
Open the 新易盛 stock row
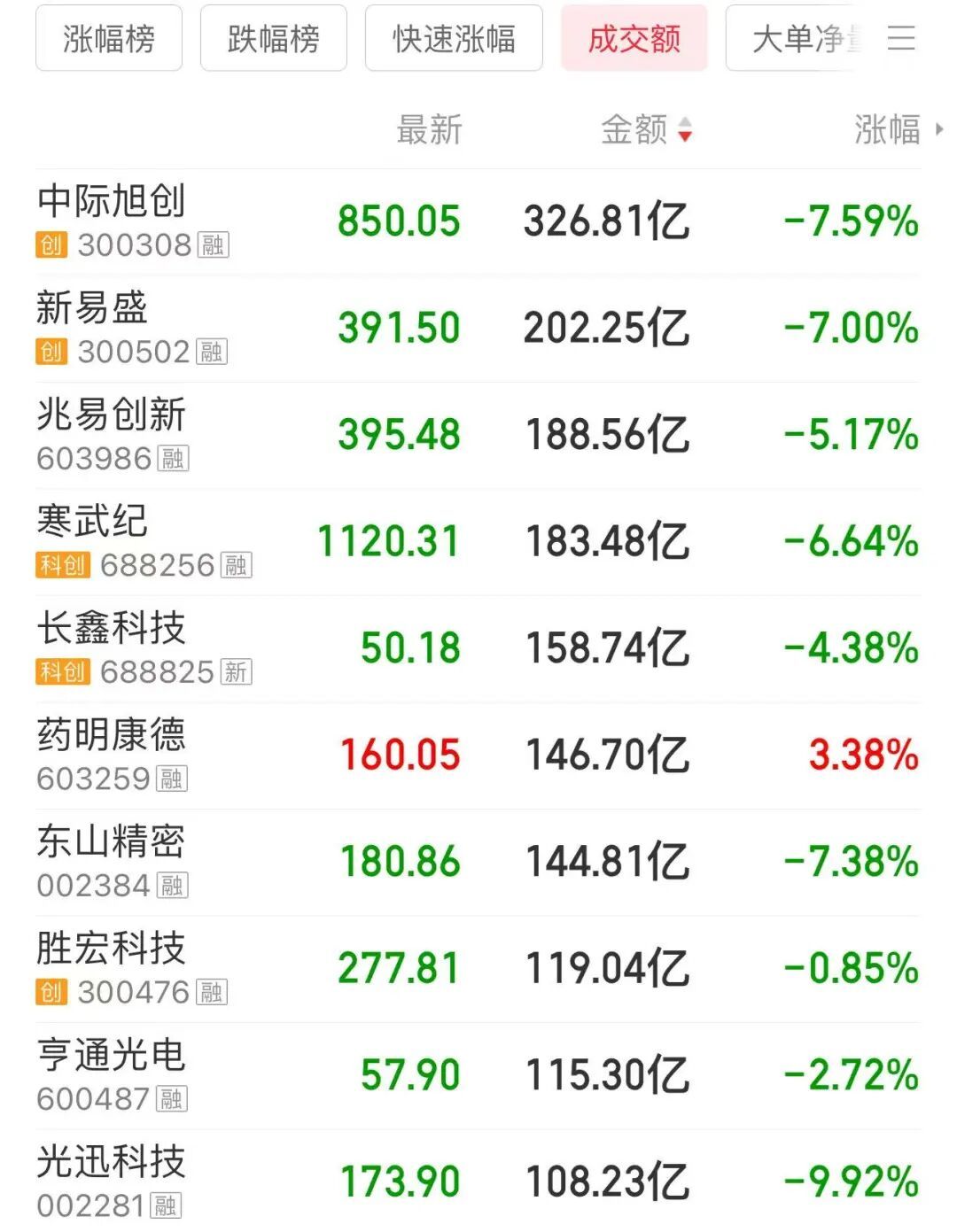(478, 329)
